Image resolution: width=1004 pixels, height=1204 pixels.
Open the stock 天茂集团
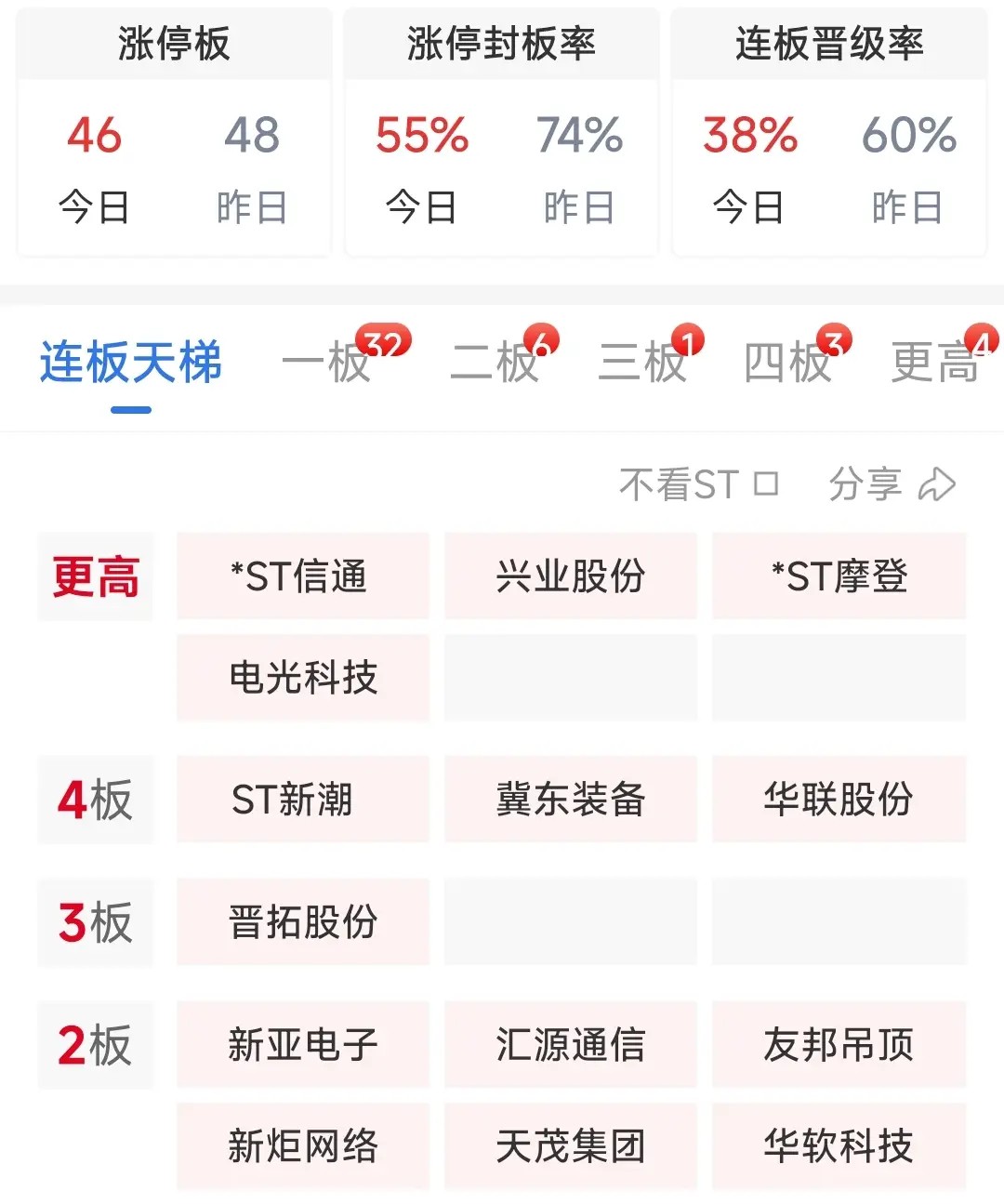point(571,1145)
